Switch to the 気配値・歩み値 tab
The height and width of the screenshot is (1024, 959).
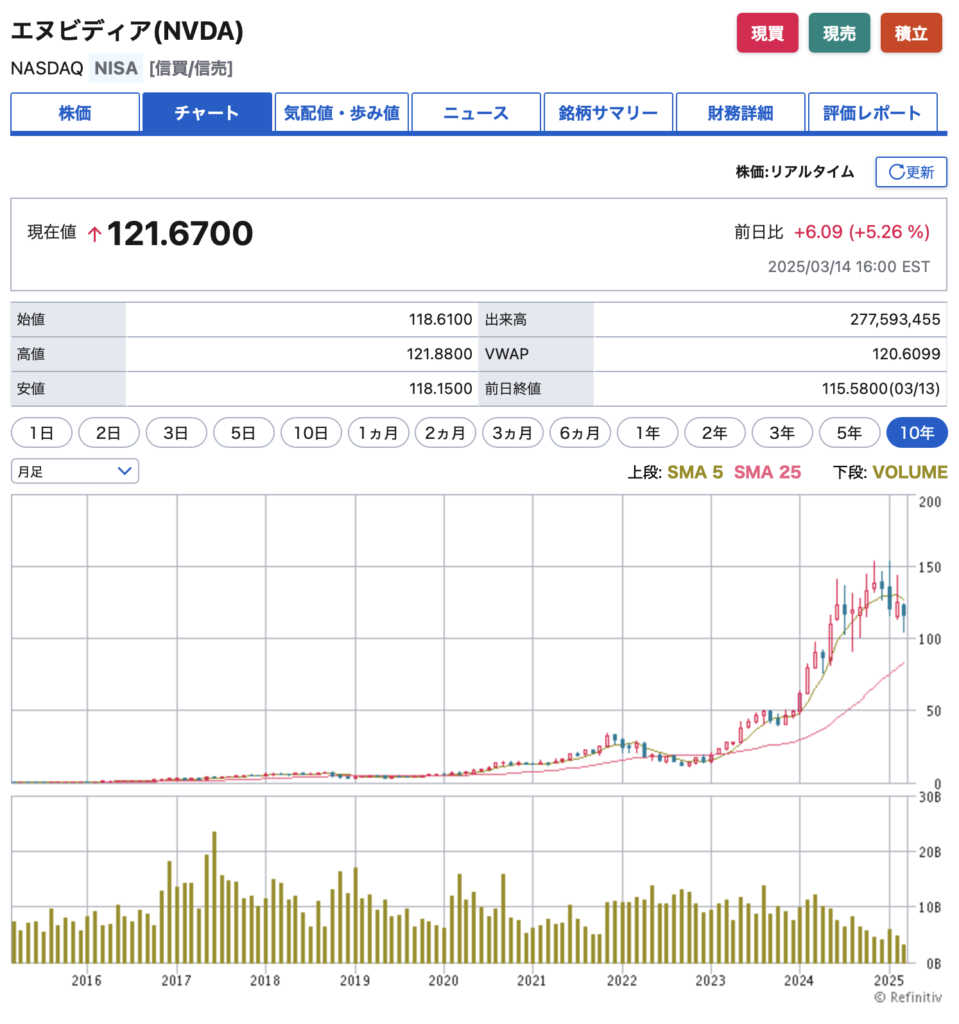(x=341, y=113)
